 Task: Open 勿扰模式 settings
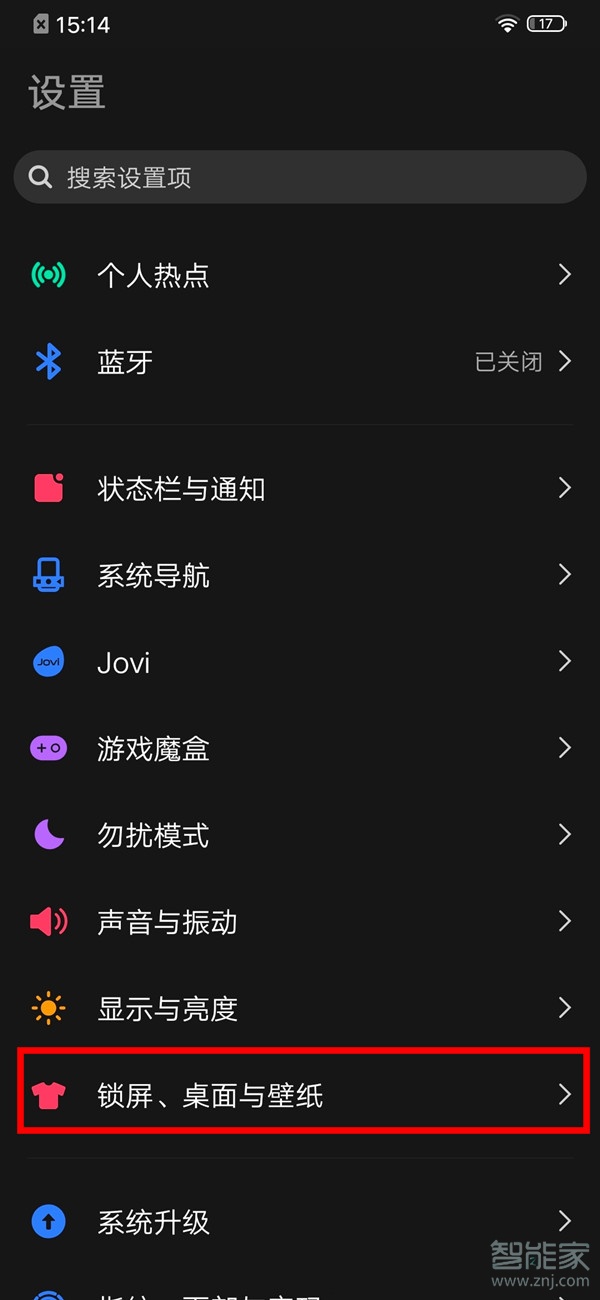coord(300,835)
